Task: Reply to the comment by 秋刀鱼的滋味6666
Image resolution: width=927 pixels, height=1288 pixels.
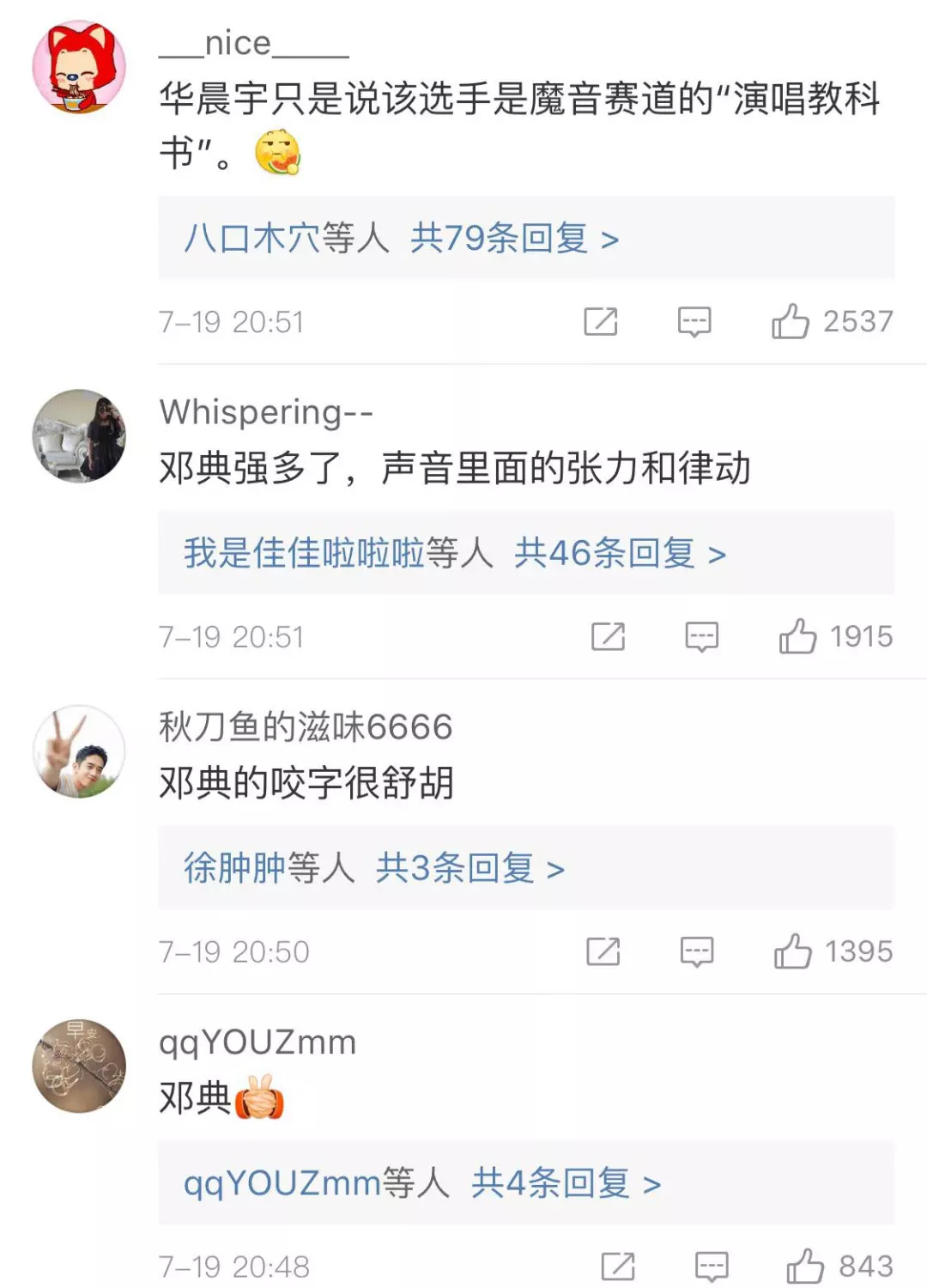Action: 696,951
